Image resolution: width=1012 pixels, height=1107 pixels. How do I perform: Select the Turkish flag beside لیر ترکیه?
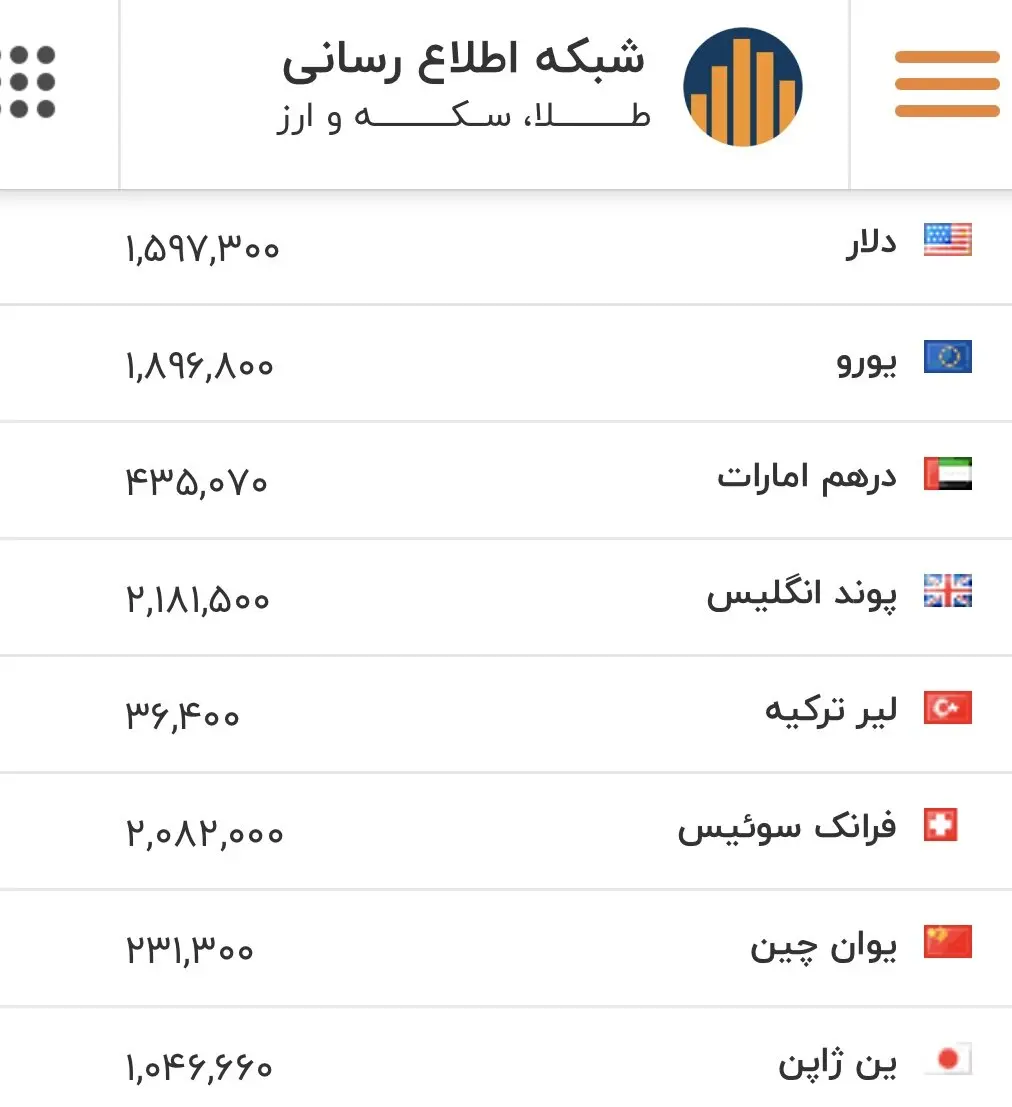[946, 708]
